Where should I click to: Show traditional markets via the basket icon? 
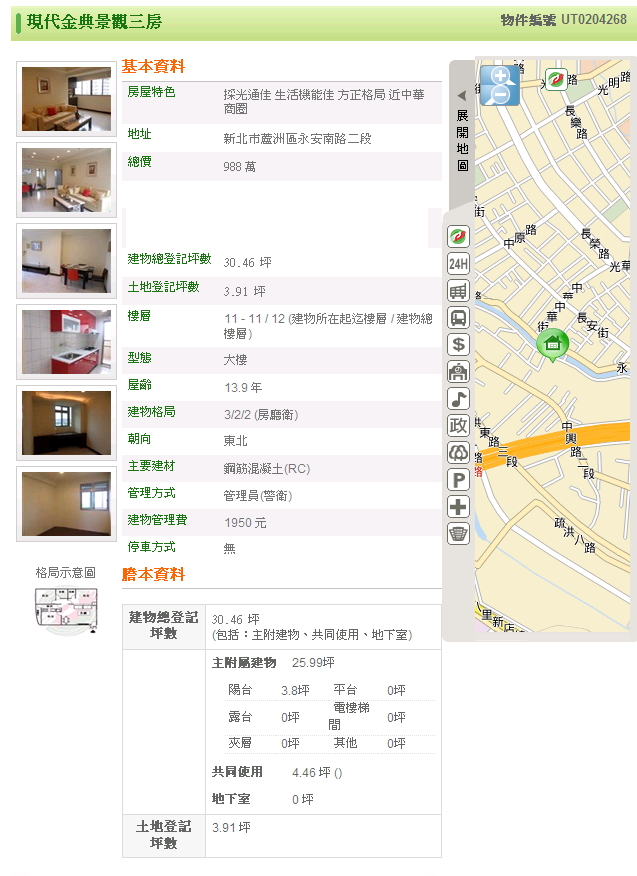pyautogui.click(x=458, y=534)
